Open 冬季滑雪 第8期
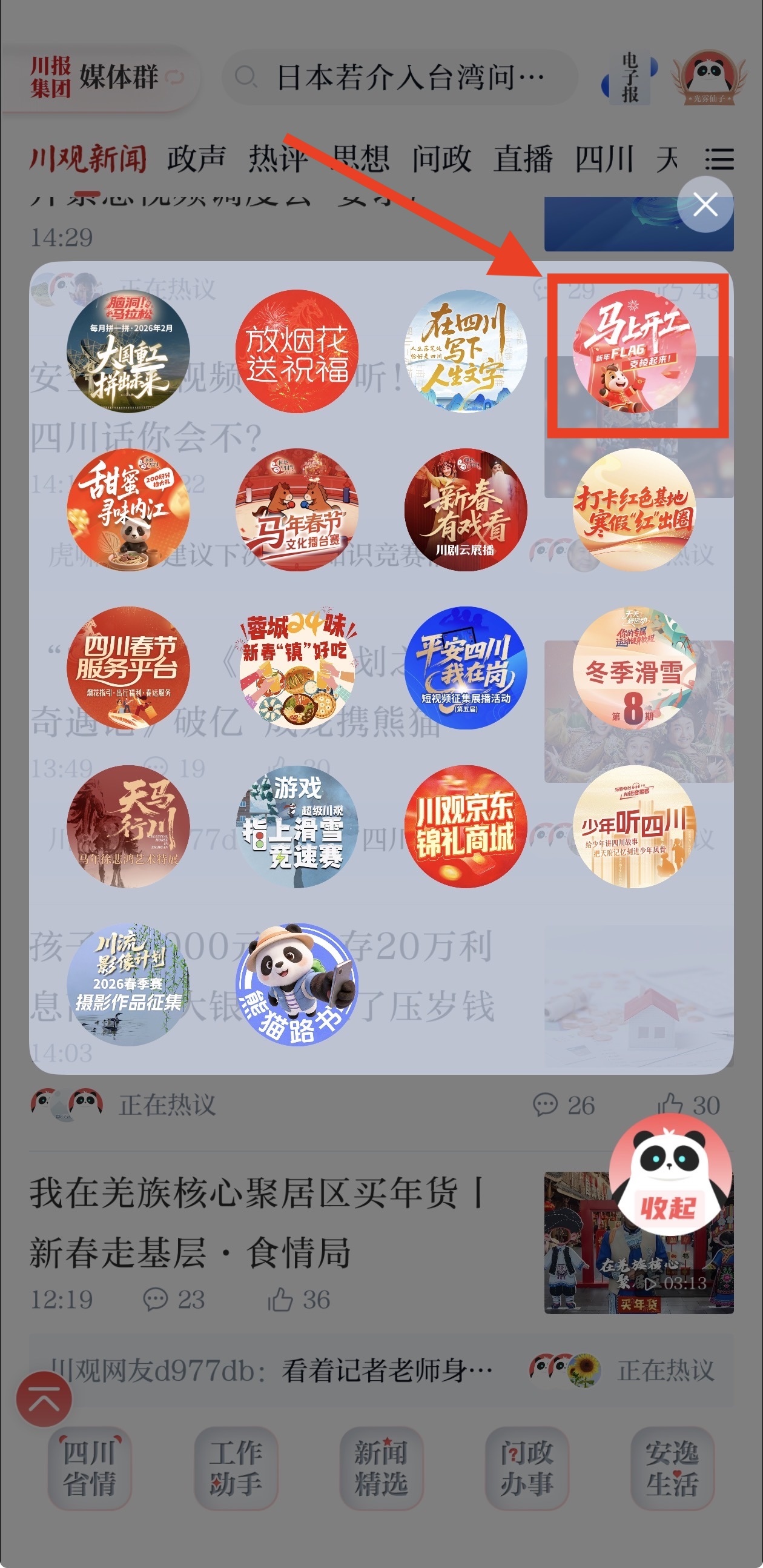This screenshot has height=1568, width=763. [634, 668]
